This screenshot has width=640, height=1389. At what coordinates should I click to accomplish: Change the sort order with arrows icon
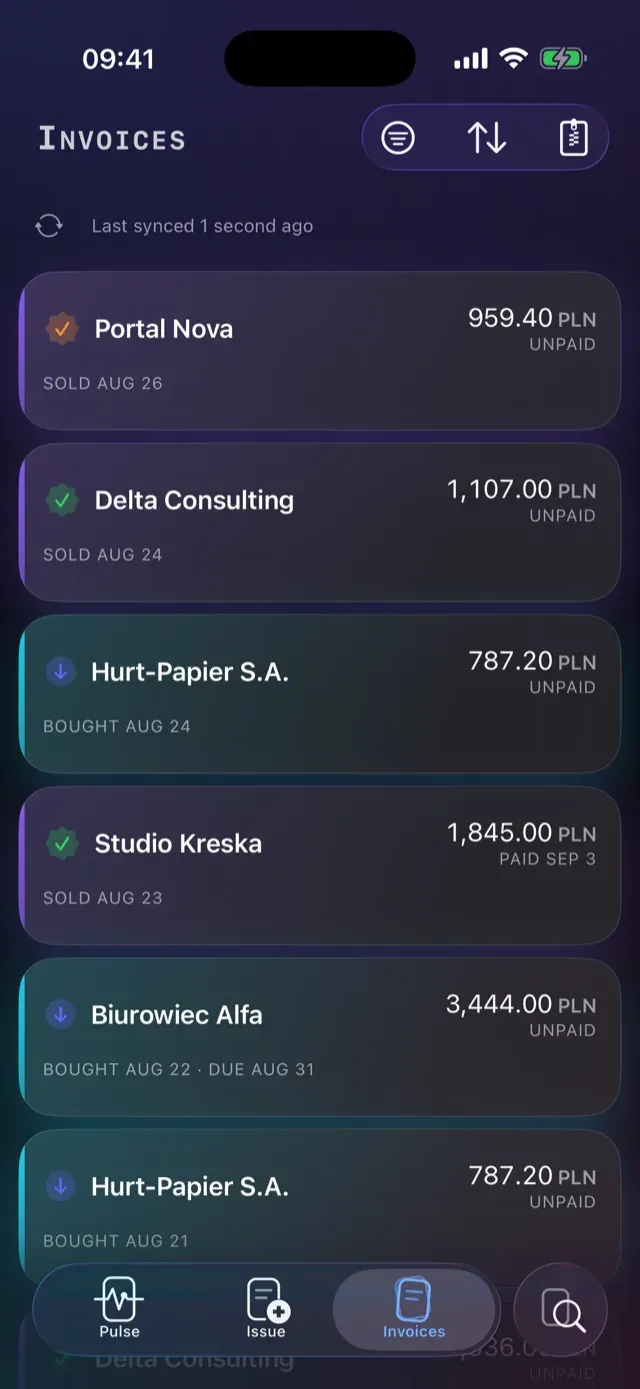point(486,138)
